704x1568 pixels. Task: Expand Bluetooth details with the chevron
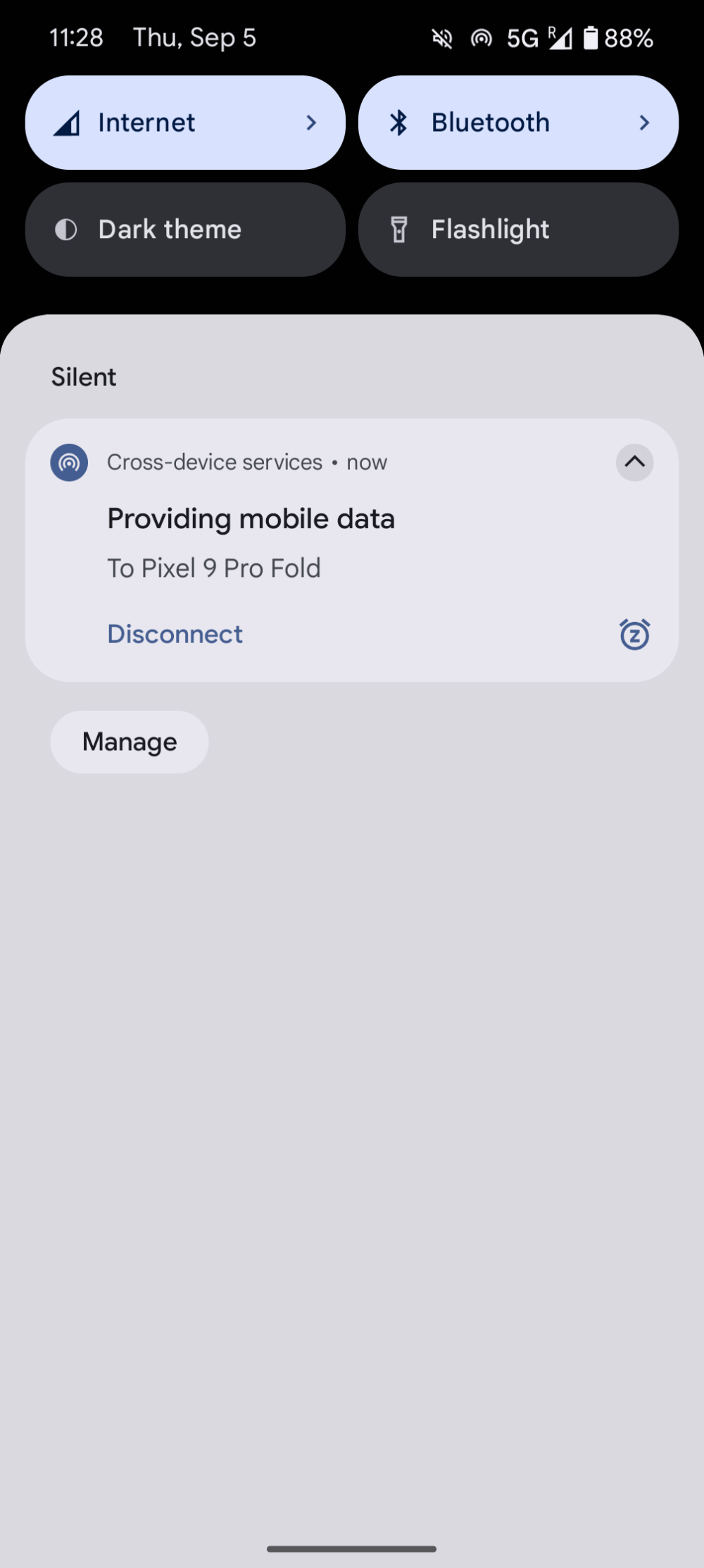point(644,123)
